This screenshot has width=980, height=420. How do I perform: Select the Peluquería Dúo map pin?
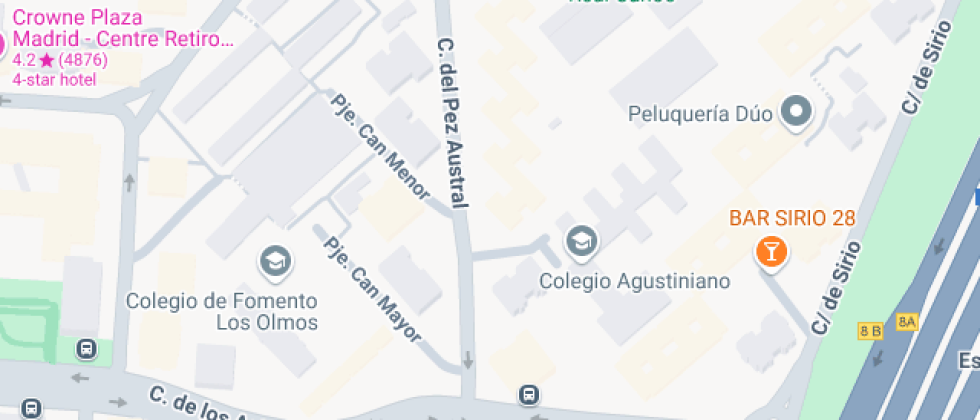click(x=796, y=112)
